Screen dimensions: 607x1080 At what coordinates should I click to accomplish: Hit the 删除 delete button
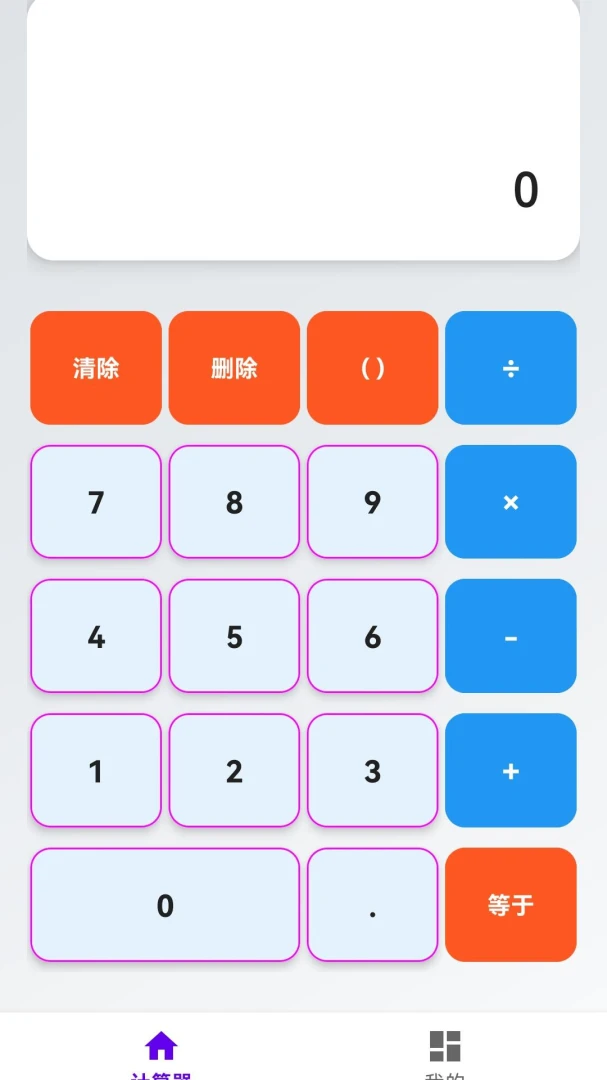pyautogui.click(x=234, y=368)
